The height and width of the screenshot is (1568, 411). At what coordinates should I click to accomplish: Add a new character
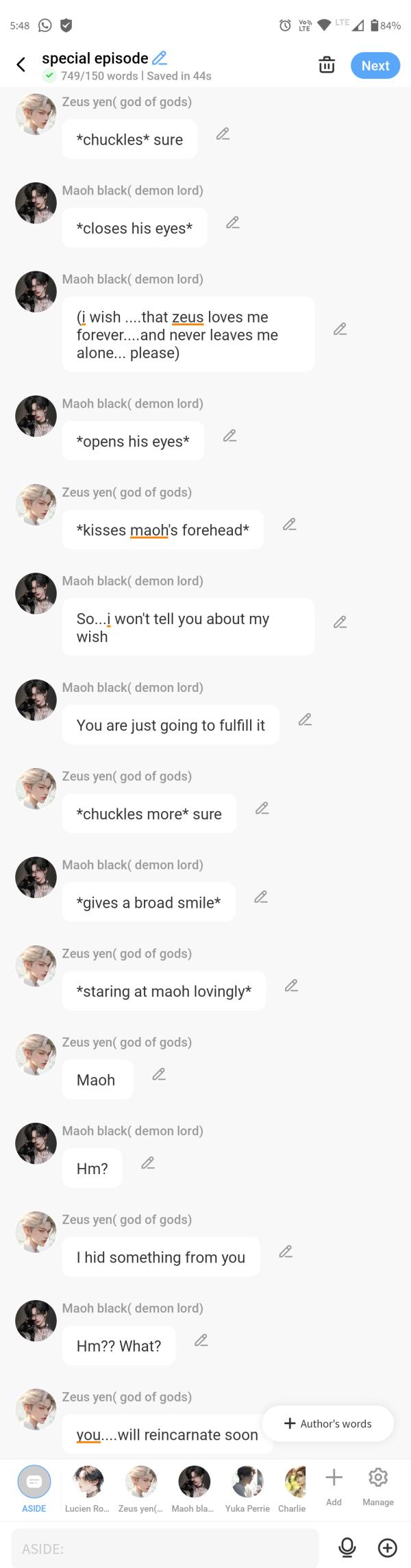[334, 1484]
